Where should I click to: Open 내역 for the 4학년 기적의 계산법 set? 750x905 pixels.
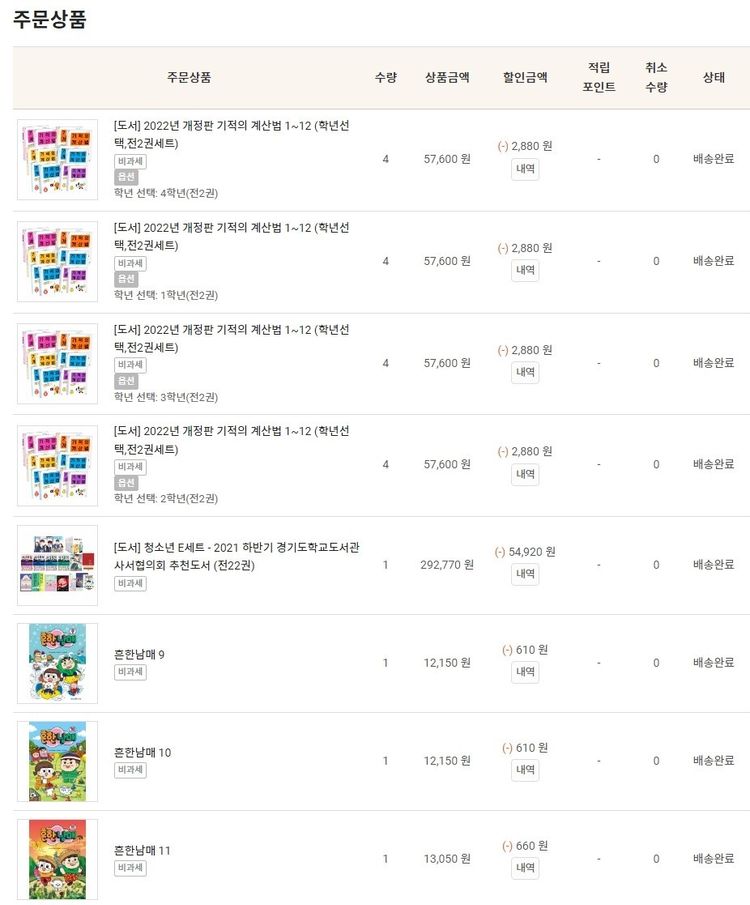(525, 169)
